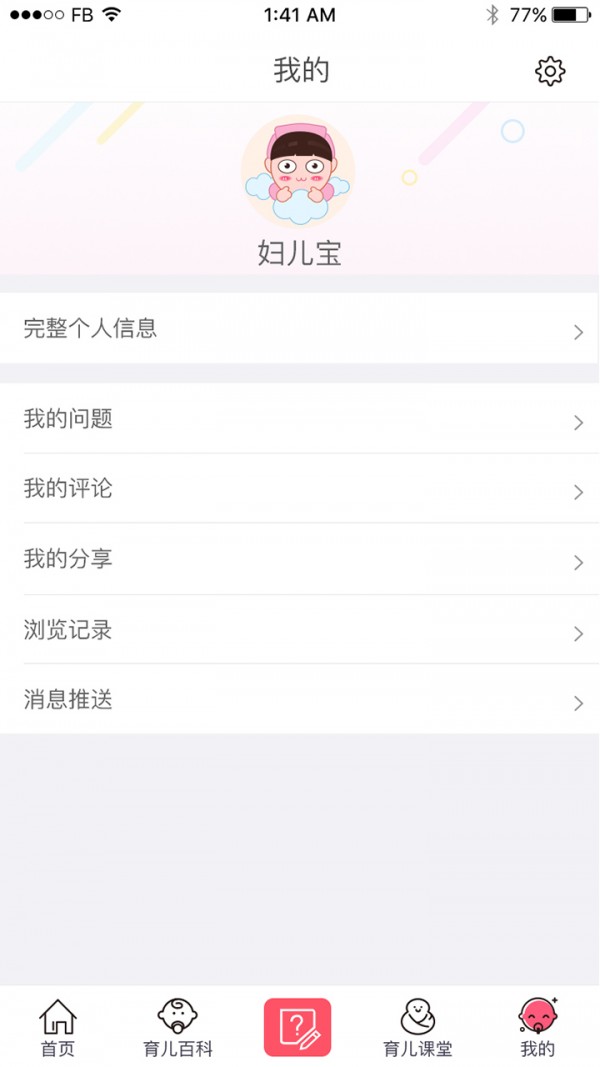Screen dimensions: 600x1067
Task: Switch to the 首页 tab
Action: pos(58,1028)
